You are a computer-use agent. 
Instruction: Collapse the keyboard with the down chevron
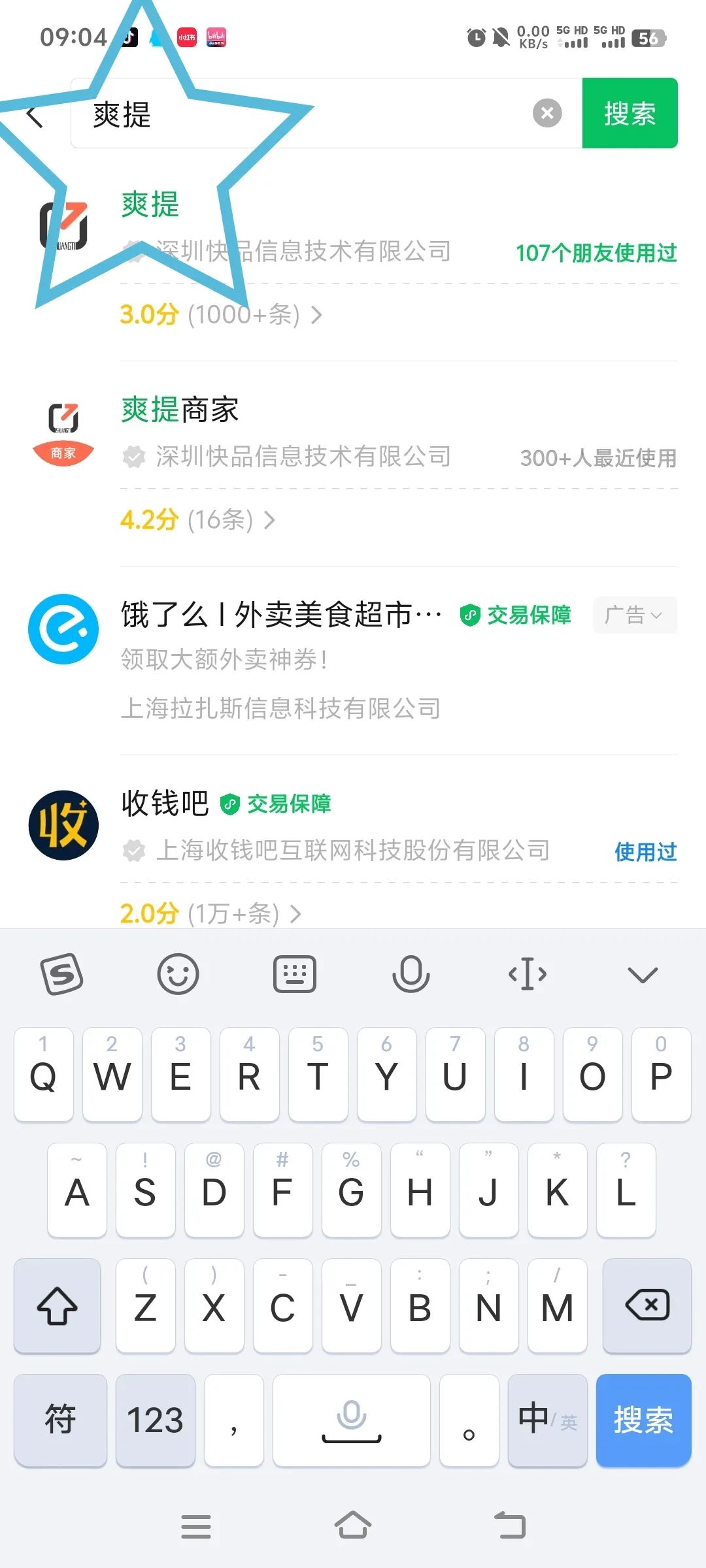coord(643,973)
